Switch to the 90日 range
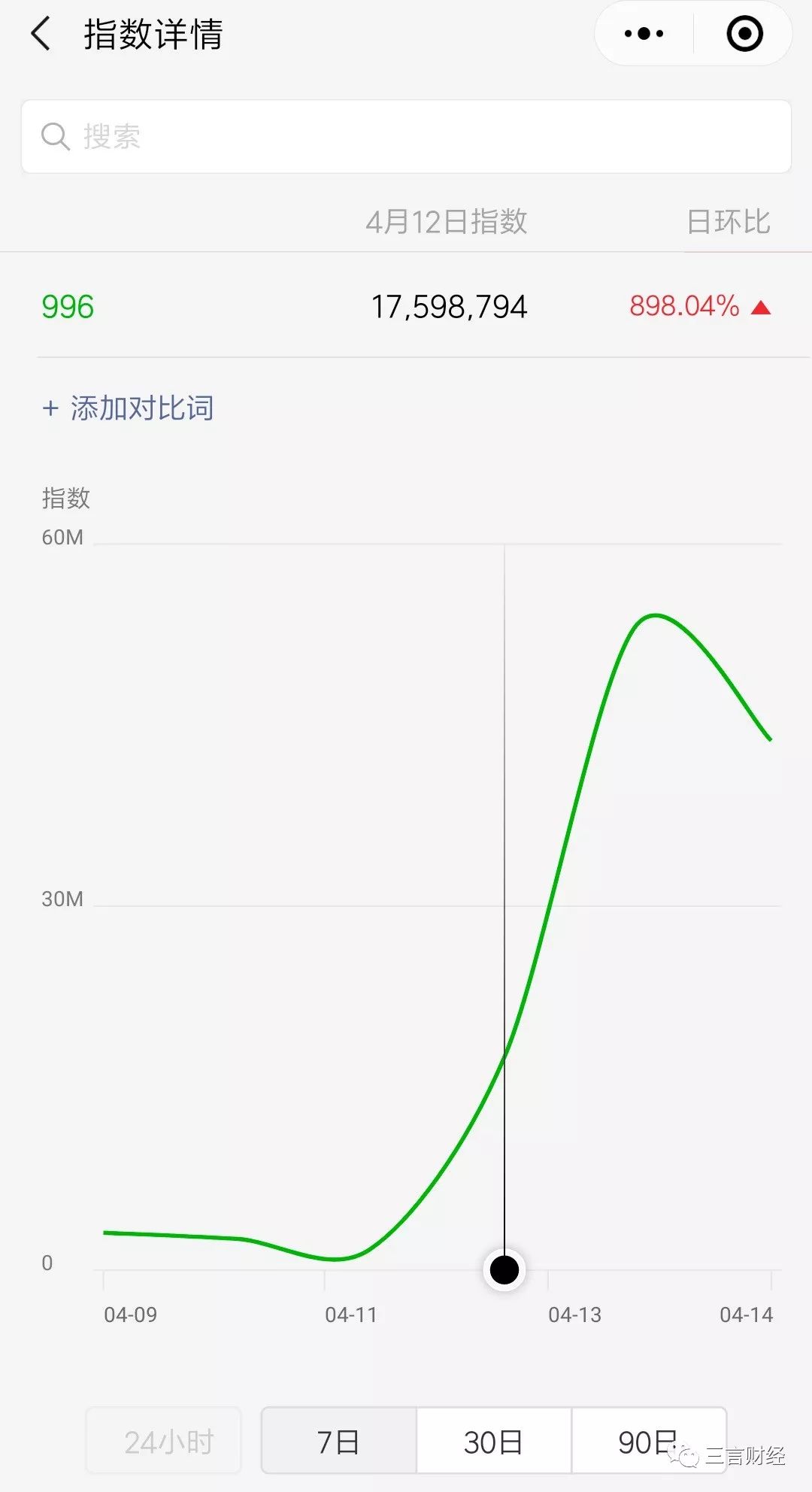 649,1441
